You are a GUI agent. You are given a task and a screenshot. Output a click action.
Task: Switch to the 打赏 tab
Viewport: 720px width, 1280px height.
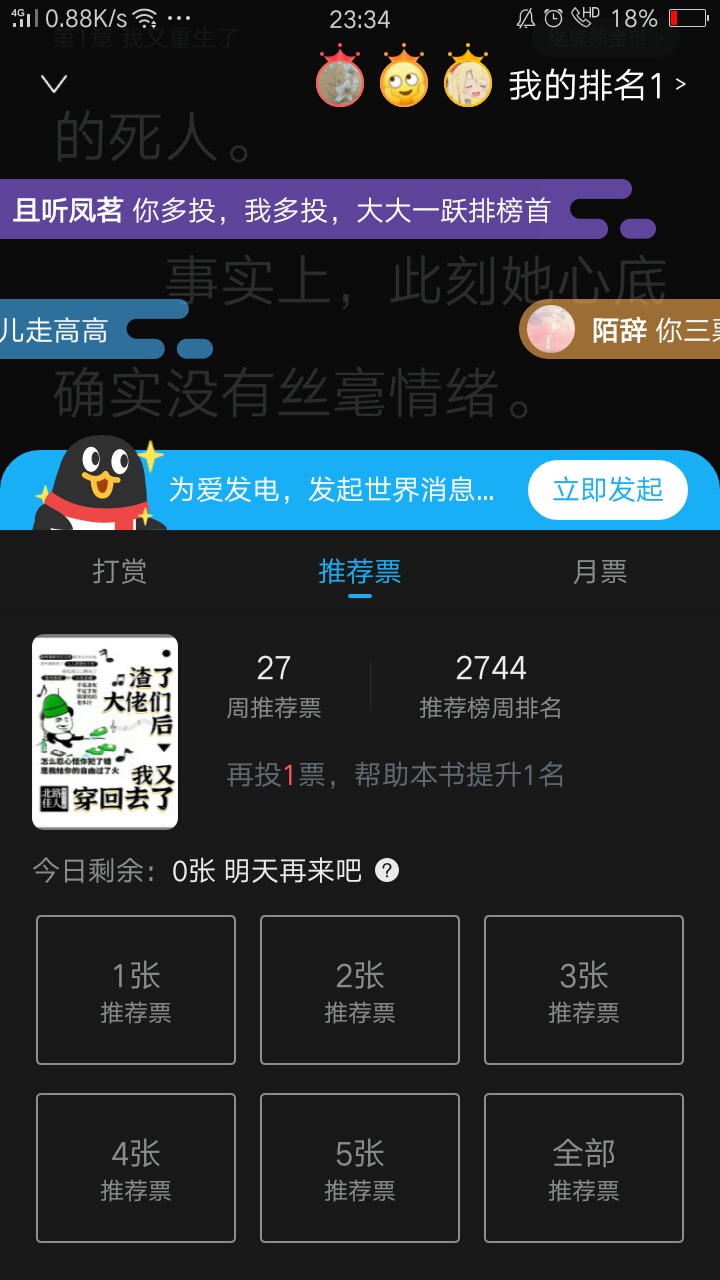pyautogui.click(x=120, y=571)
